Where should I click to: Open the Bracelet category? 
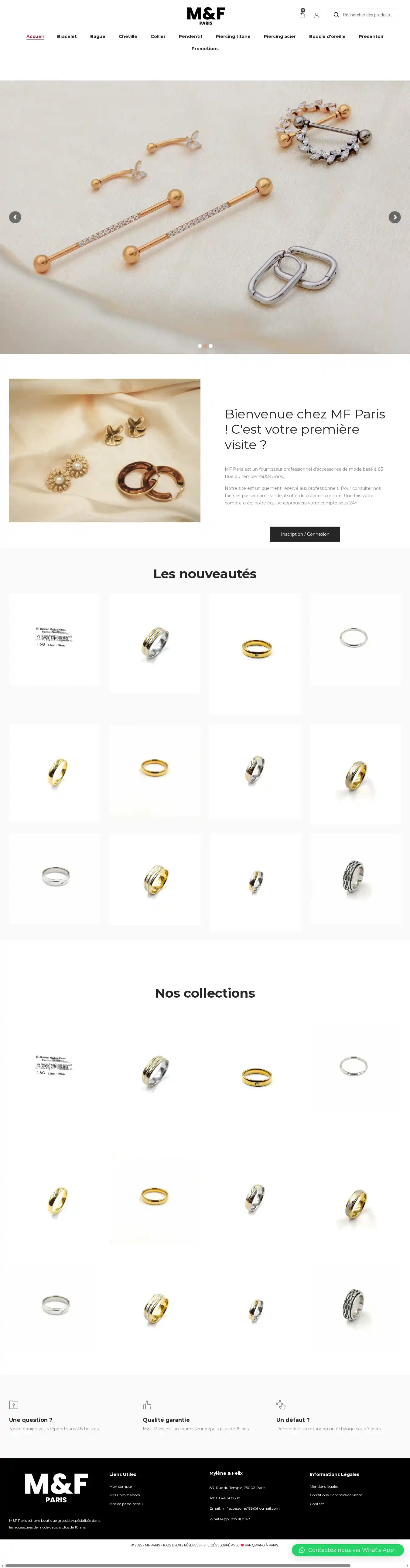[67, 36]
